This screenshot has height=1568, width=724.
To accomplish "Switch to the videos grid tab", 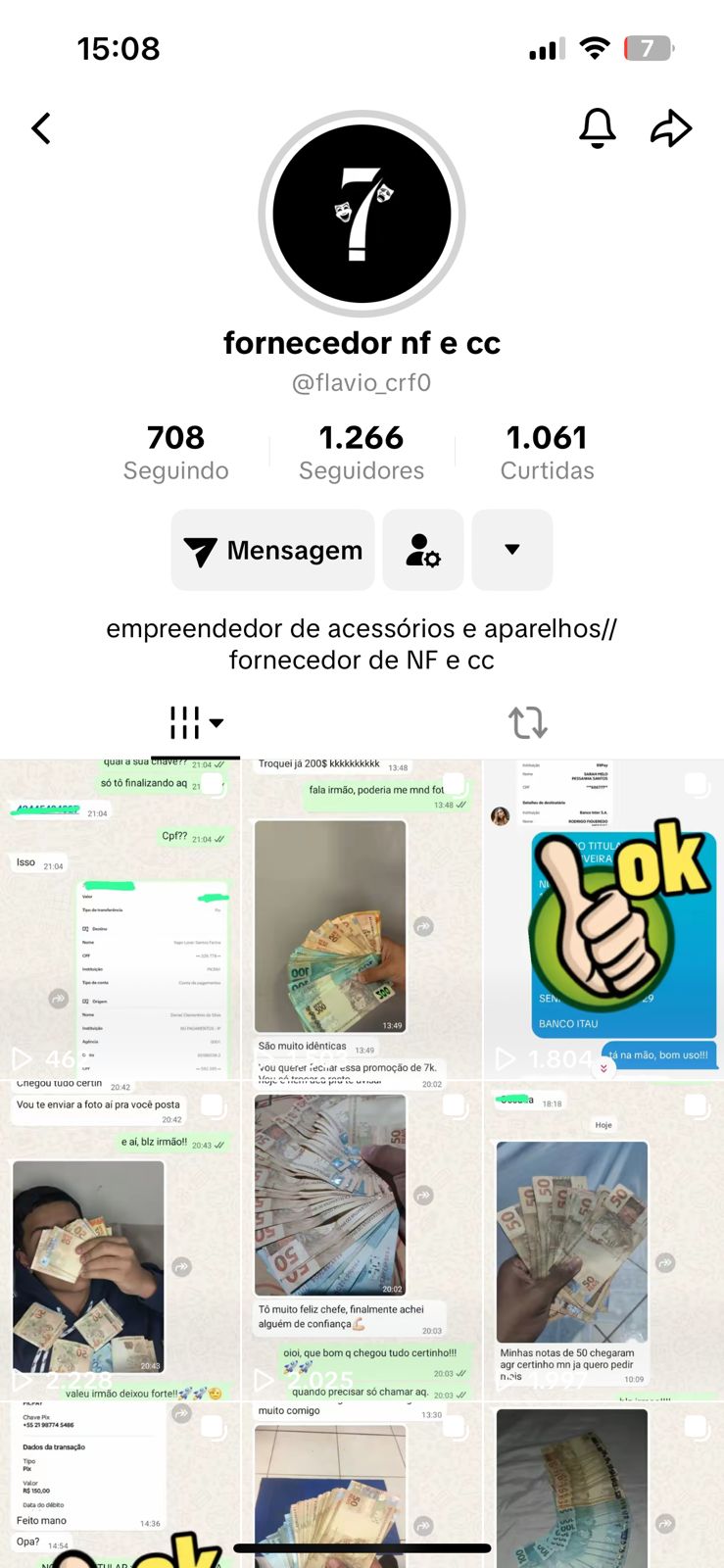I will click(x=195, y=723).
